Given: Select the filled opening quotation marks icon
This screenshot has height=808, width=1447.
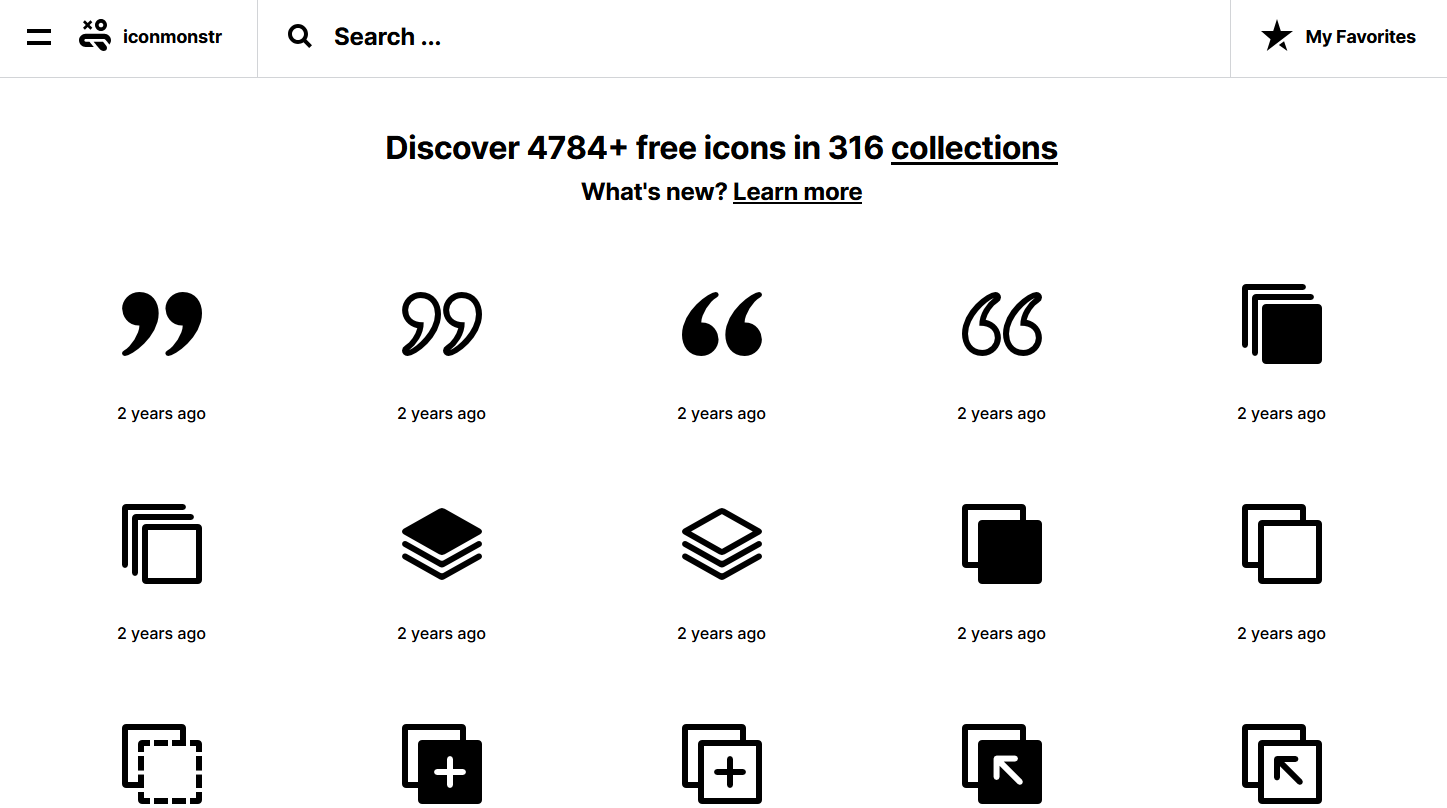Looking at the screenshot, I should (722, 323).
